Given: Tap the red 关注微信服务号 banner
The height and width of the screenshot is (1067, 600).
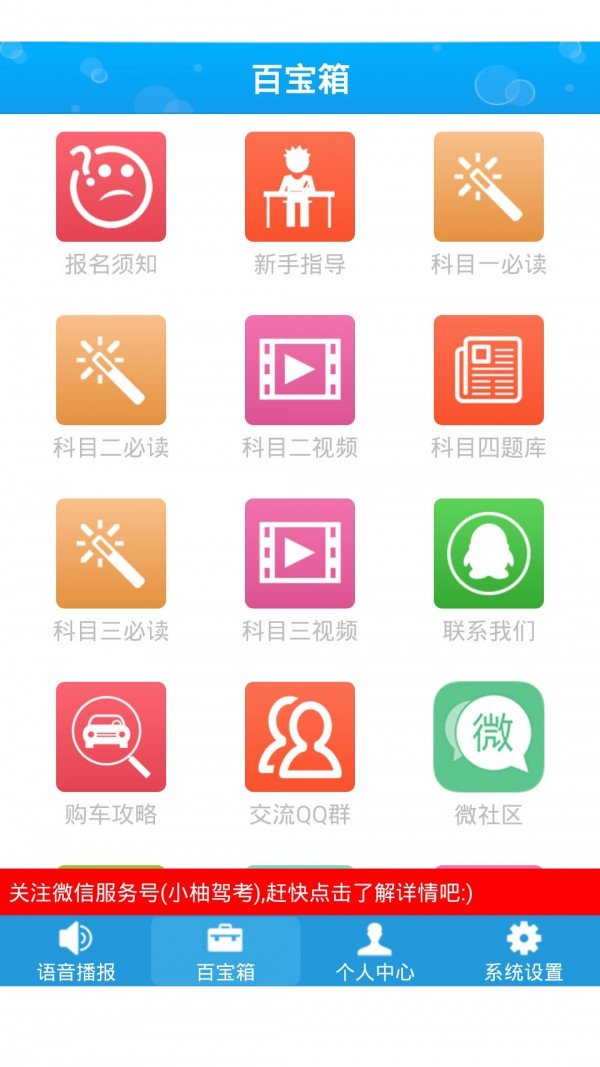Looking at the screenshot, I should [300, 892].
